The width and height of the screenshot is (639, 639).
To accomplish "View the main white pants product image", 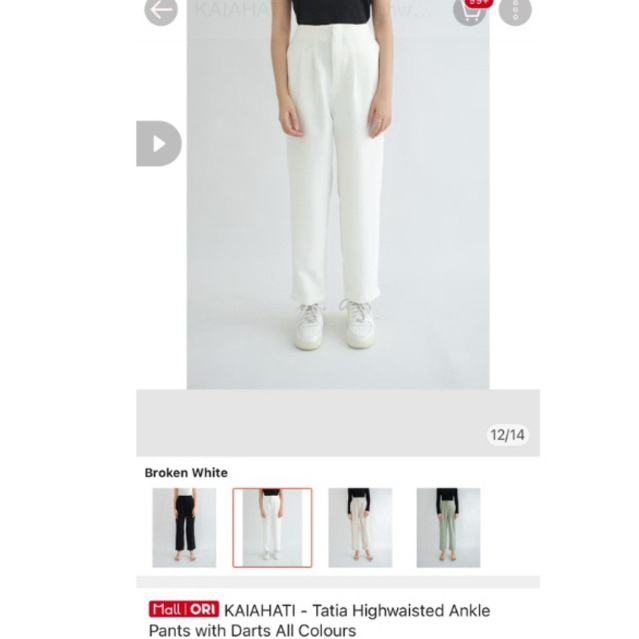I will click(x=338, y=200).
